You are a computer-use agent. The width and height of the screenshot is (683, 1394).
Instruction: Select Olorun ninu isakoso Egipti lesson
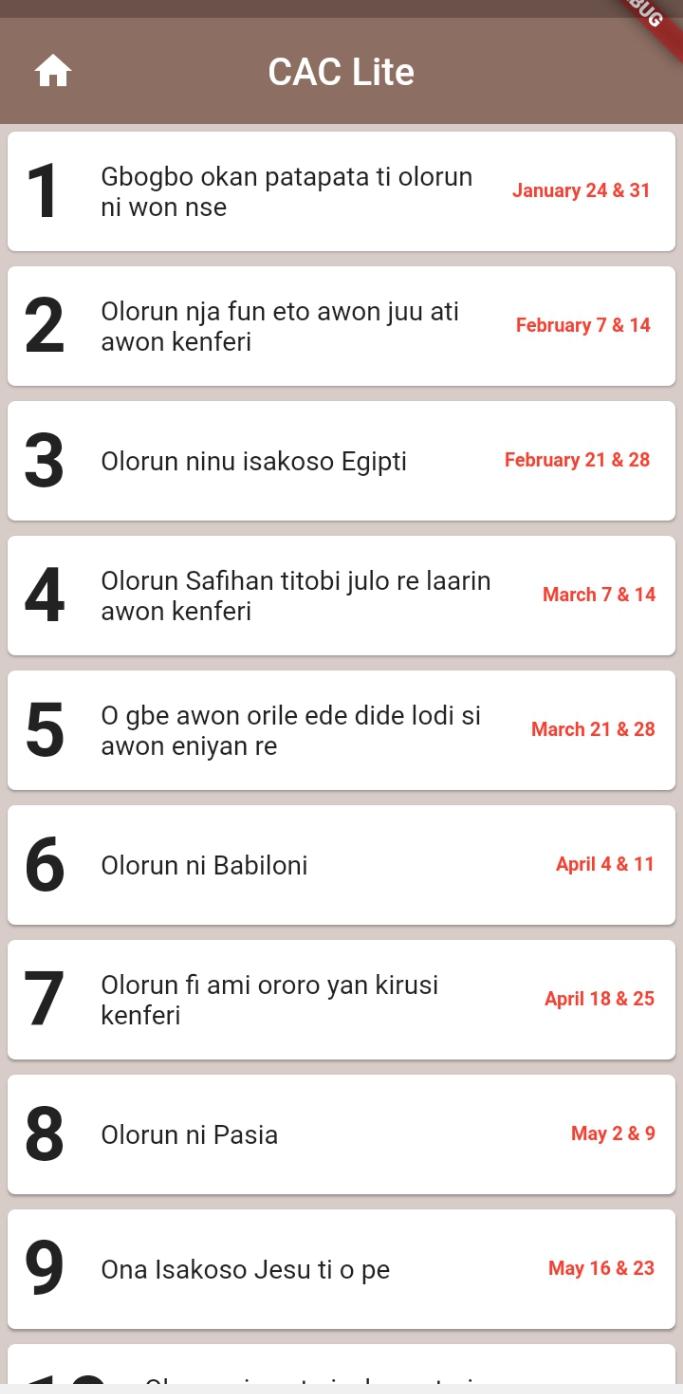click(341, 461)
